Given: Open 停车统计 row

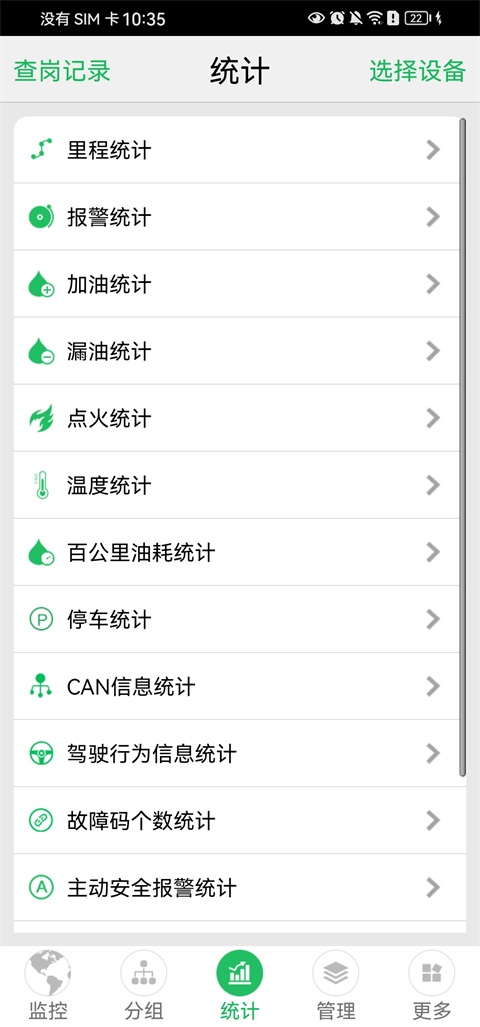Looking at the screenshot, I should click(240, 619).
